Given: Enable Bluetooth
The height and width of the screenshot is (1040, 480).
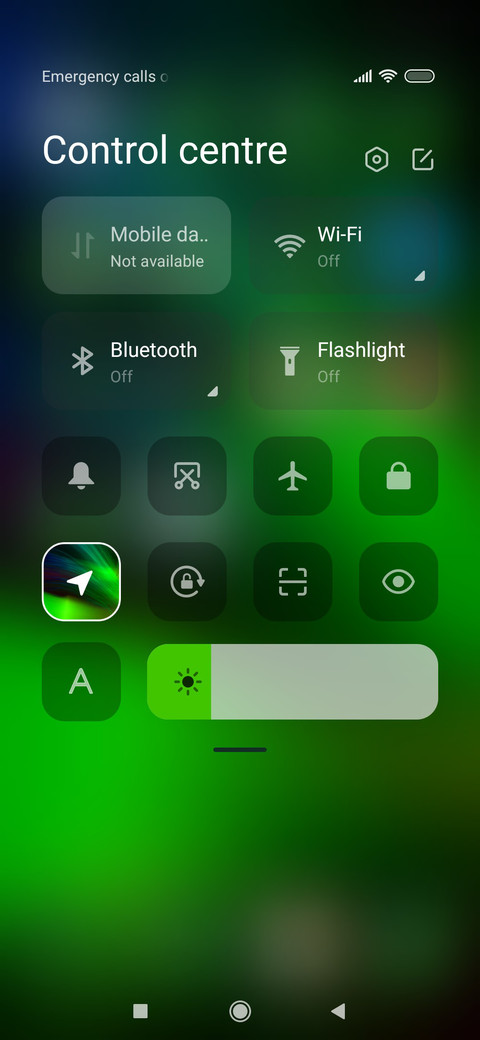Looking at the screenshot, I should [137, 361].
